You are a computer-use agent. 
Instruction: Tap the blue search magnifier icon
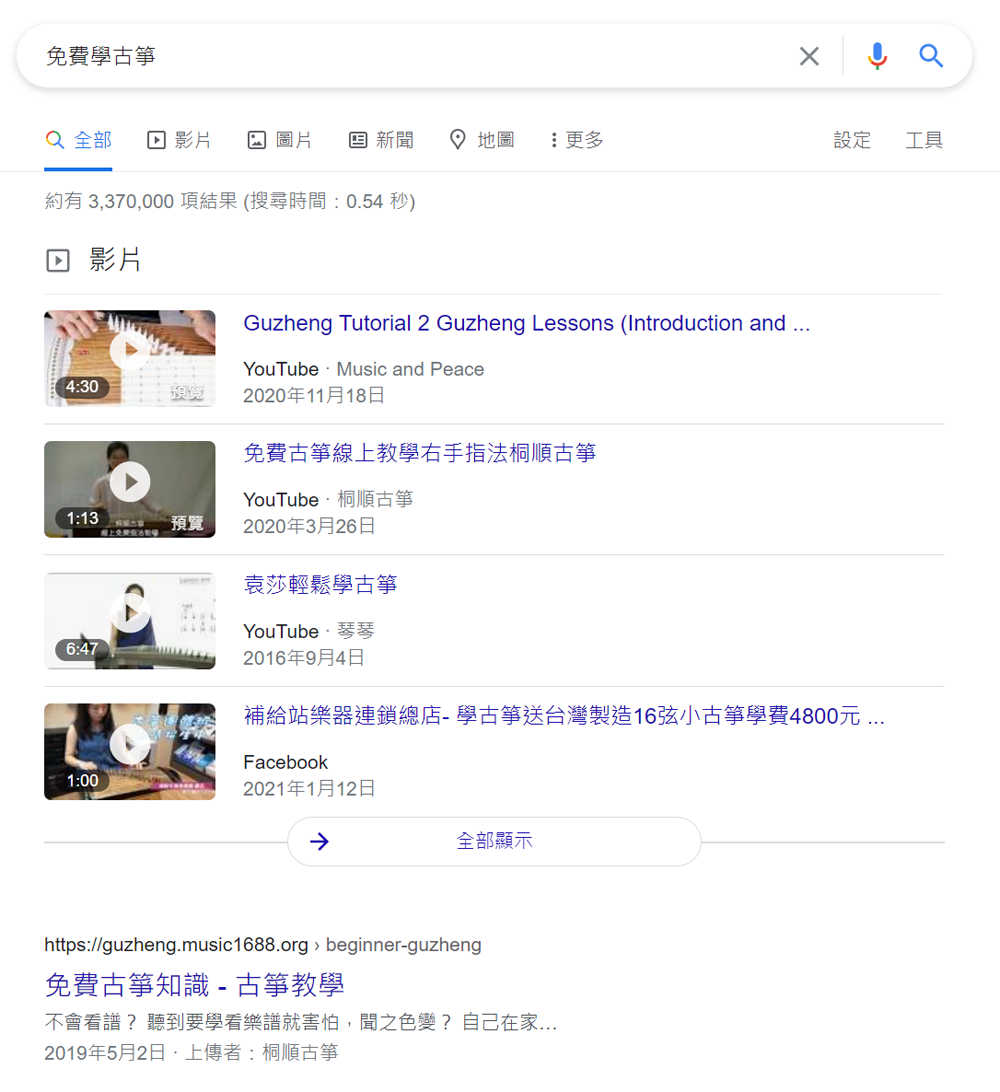931,56
